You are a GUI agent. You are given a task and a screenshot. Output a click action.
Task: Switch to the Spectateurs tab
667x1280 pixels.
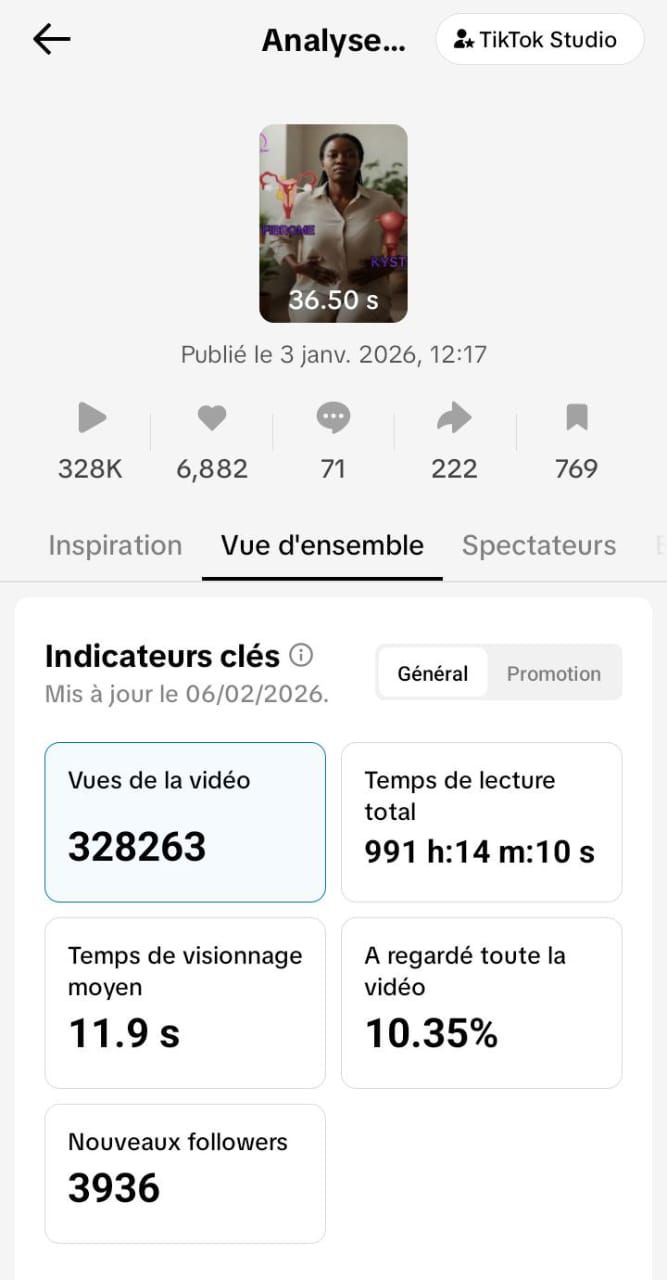[538, 545]
